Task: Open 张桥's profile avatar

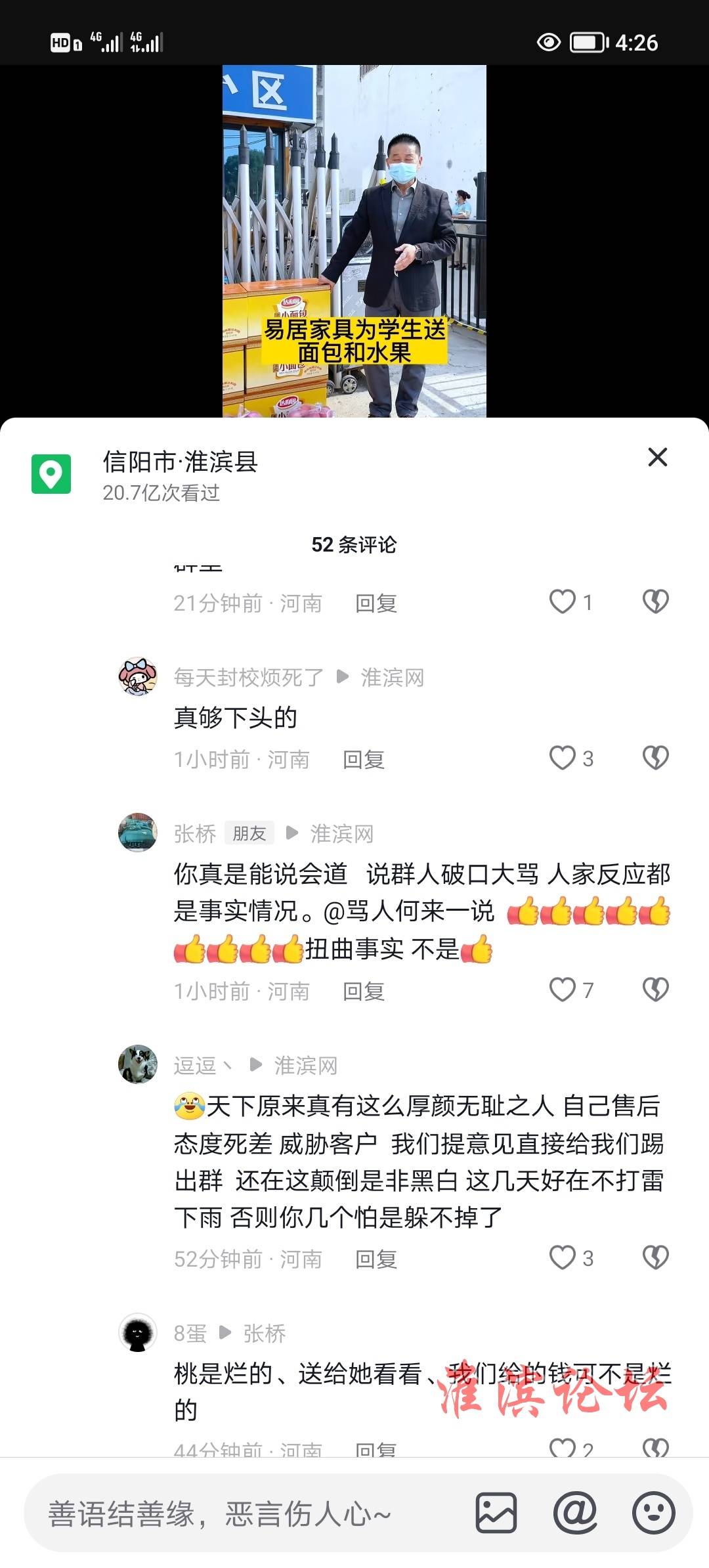Action: tap(138, 833)
